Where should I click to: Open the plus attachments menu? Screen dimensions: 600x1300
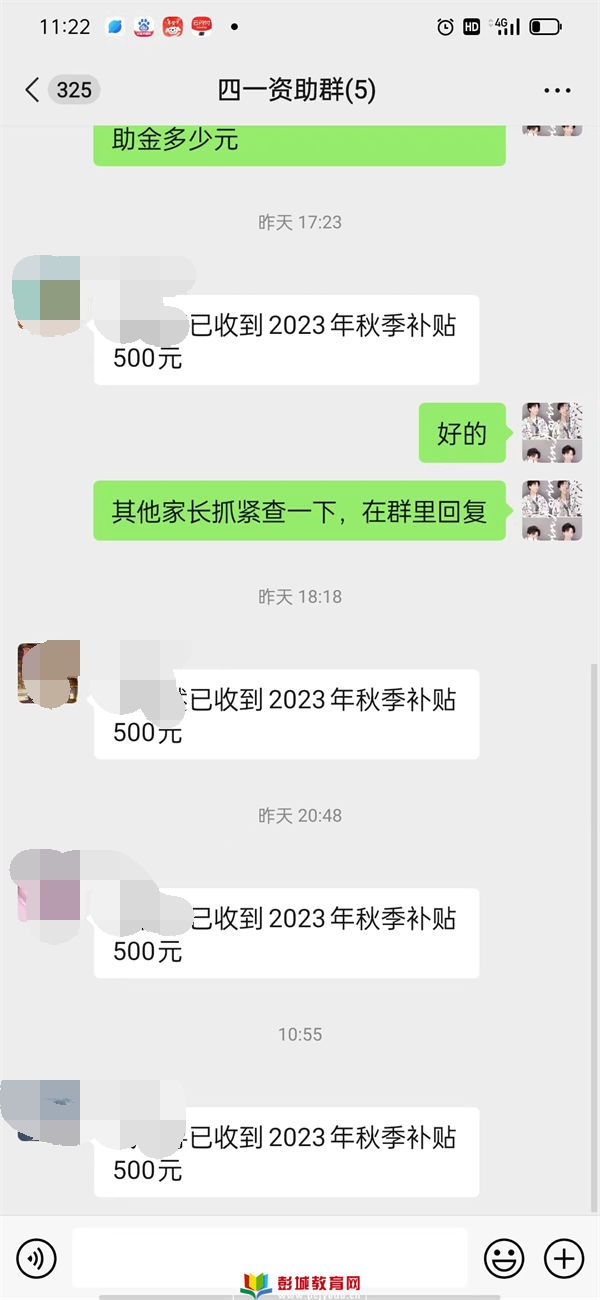pyautogui.click(x=563, y=1257)
